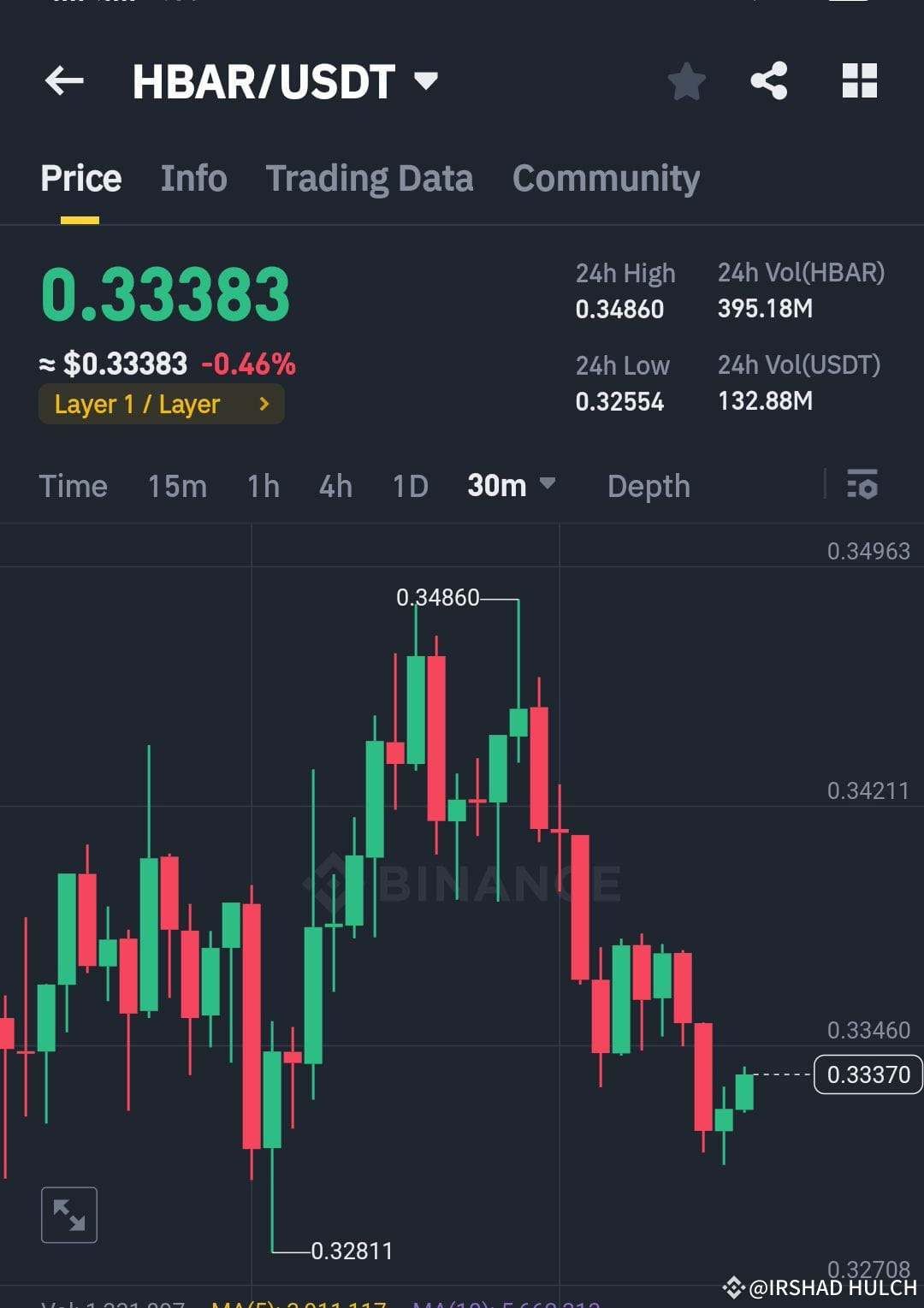Expand the Layer 1 chevron arrow
This screenshot has height=1308, width=924.
tap(264, 404)
